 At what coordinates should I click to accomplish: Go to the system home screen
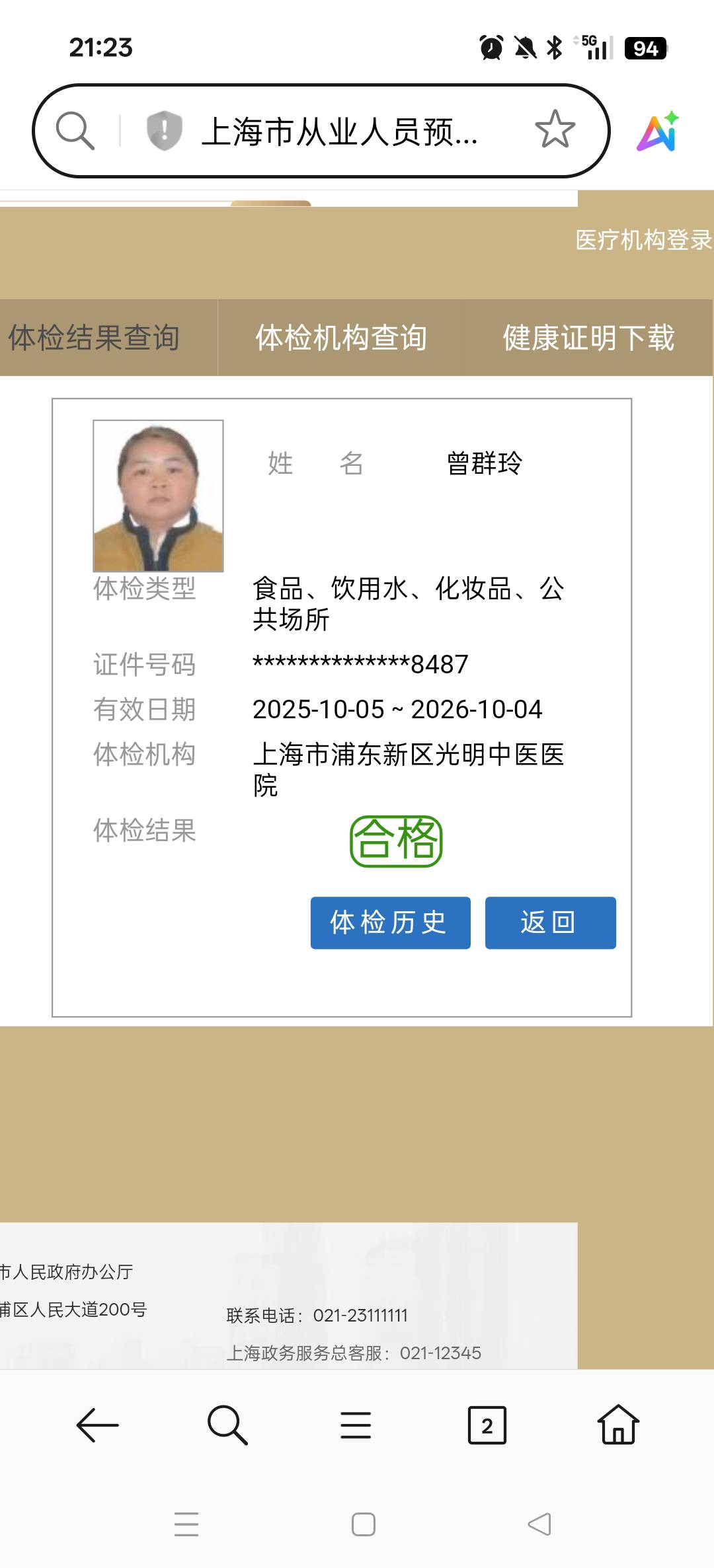pos(364,1524)
